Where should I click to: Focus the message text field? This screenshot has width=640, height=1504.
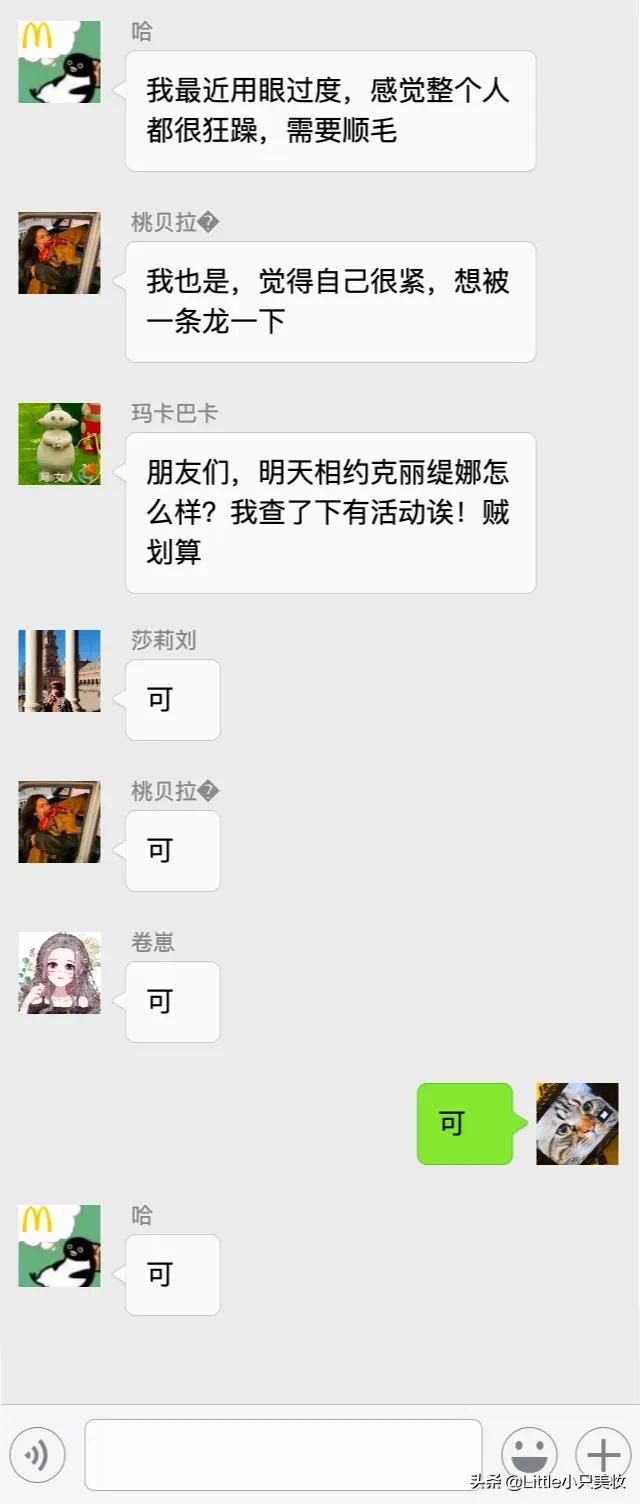(283, 1454)
